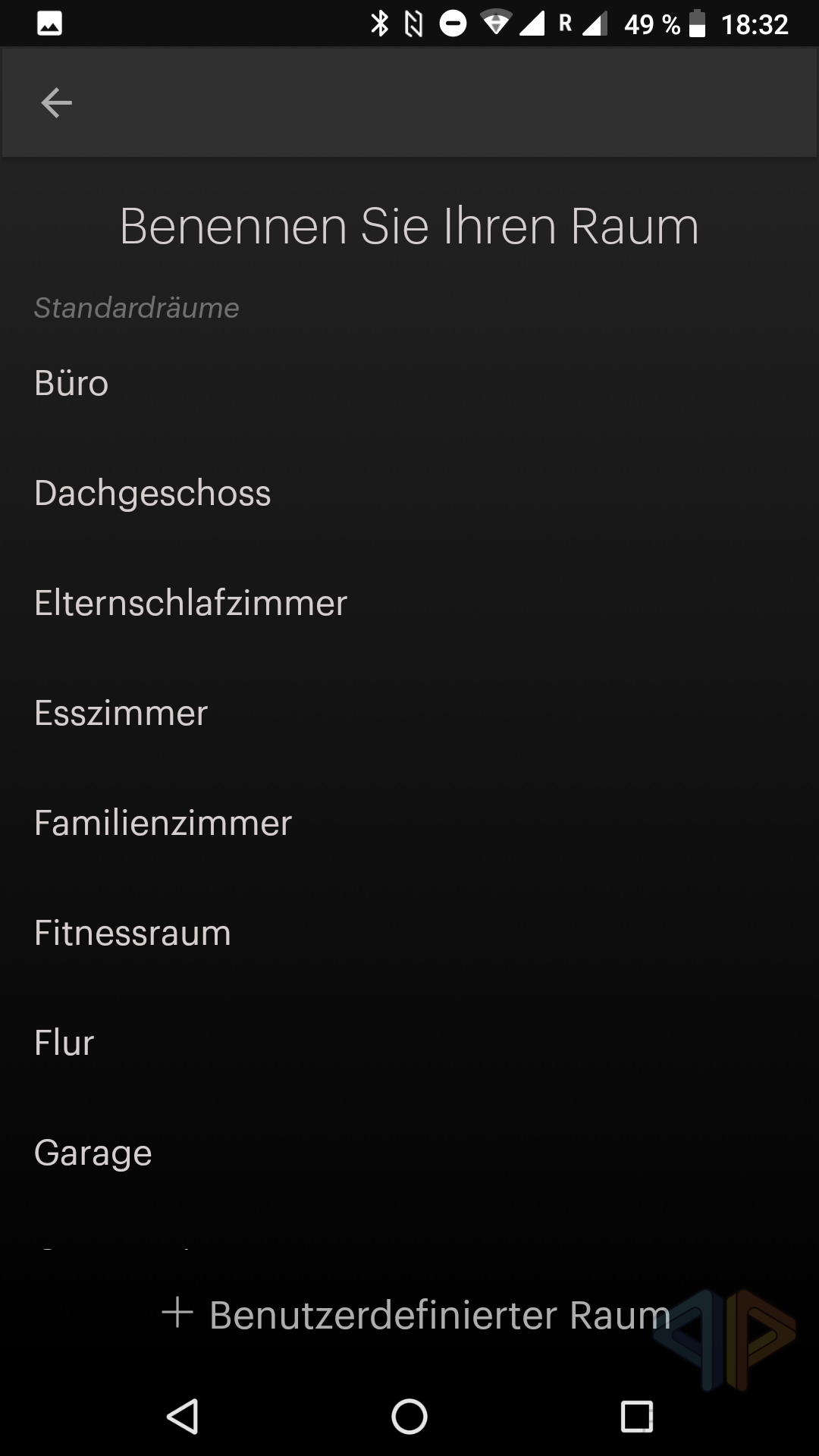
Task: Go to the system home screen
Action: (x=409, y=1416)
